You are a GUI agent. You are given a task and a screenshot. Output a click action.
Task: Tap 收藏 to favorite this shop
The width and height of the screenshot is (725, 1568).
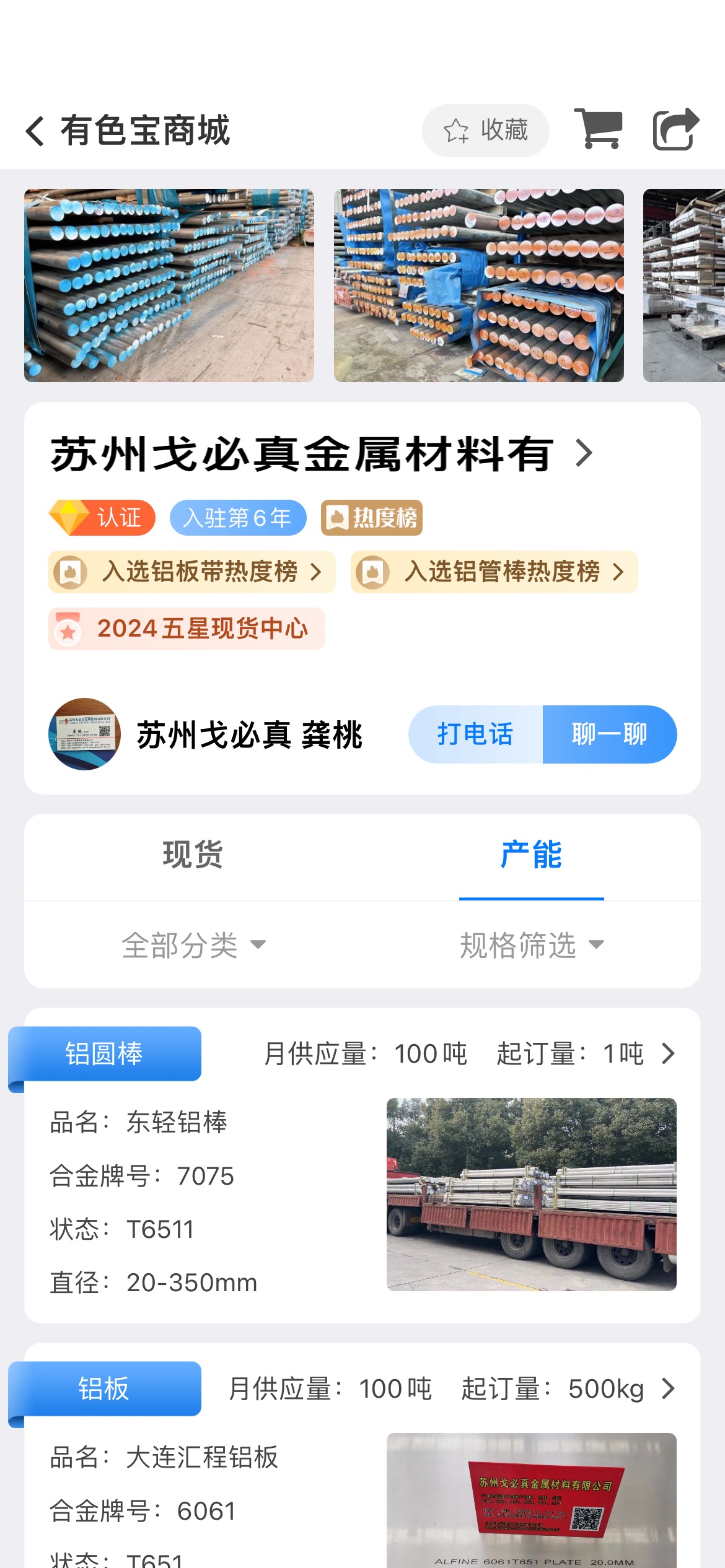click(485, 131)
